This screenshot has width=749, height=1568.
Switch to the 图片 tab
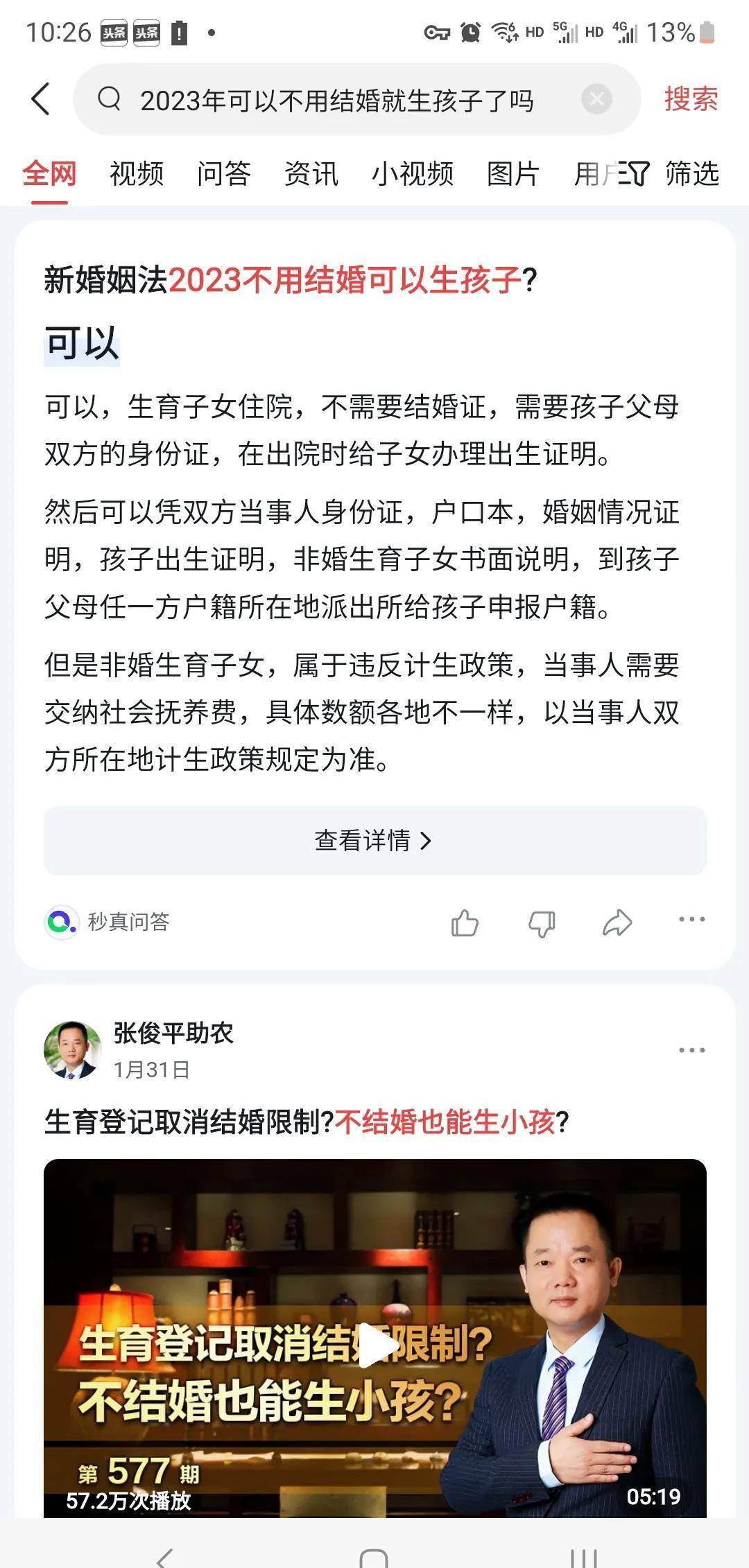(x=513, y=173)
